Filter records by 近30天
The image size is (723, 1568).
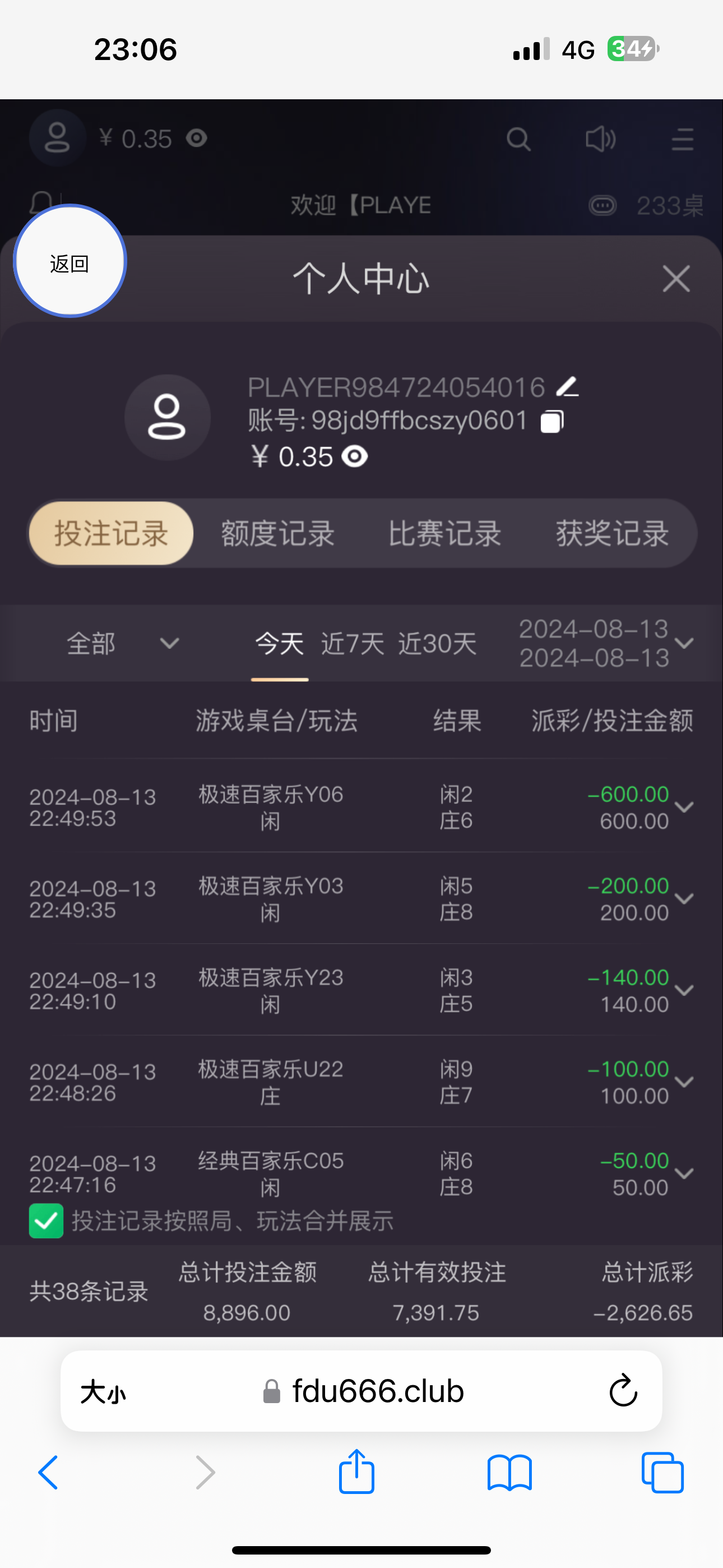437,644
